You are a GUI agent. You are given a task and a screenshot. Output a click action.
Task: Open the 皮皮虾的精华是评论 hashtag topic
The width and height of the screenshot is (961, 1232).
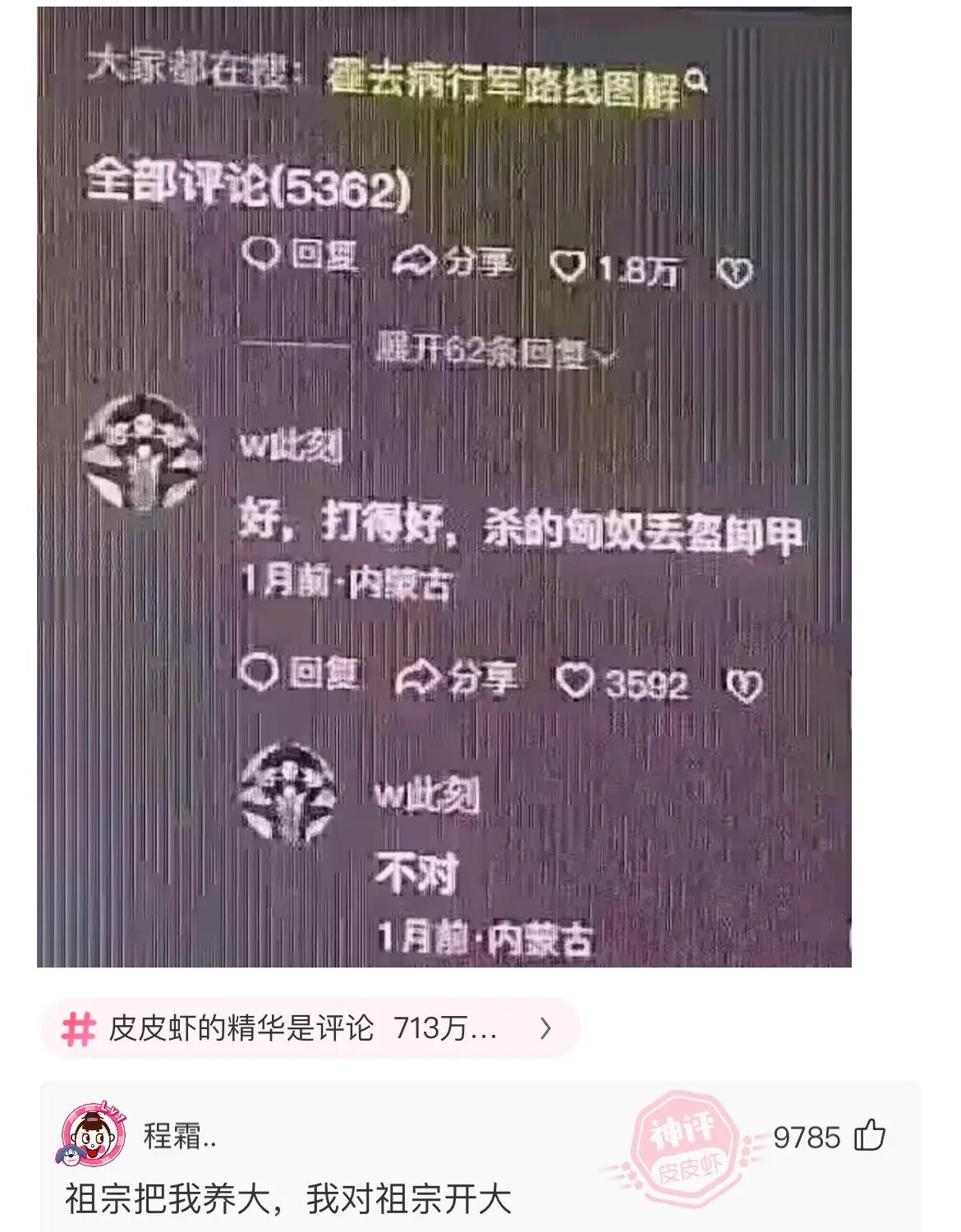[310, 1028]
